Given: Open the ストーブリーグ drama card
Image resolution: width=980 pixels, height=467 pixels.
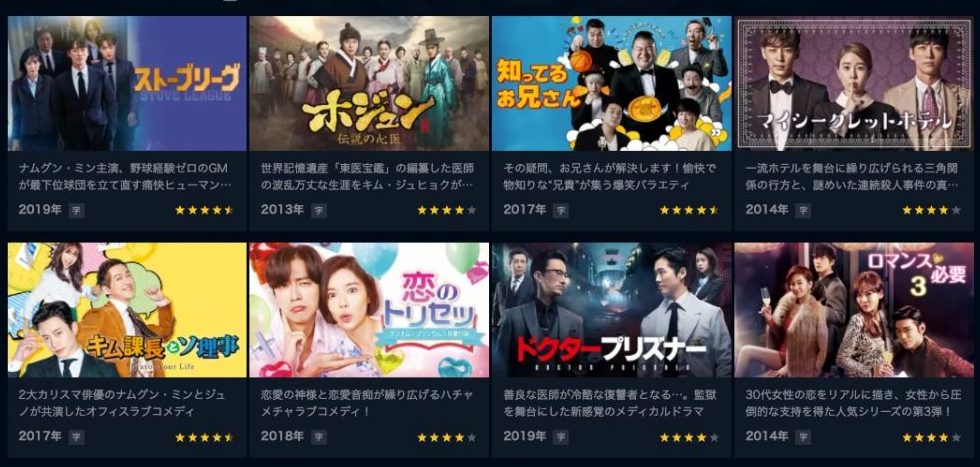Looking at the screenshot, I should click(127, 84).
